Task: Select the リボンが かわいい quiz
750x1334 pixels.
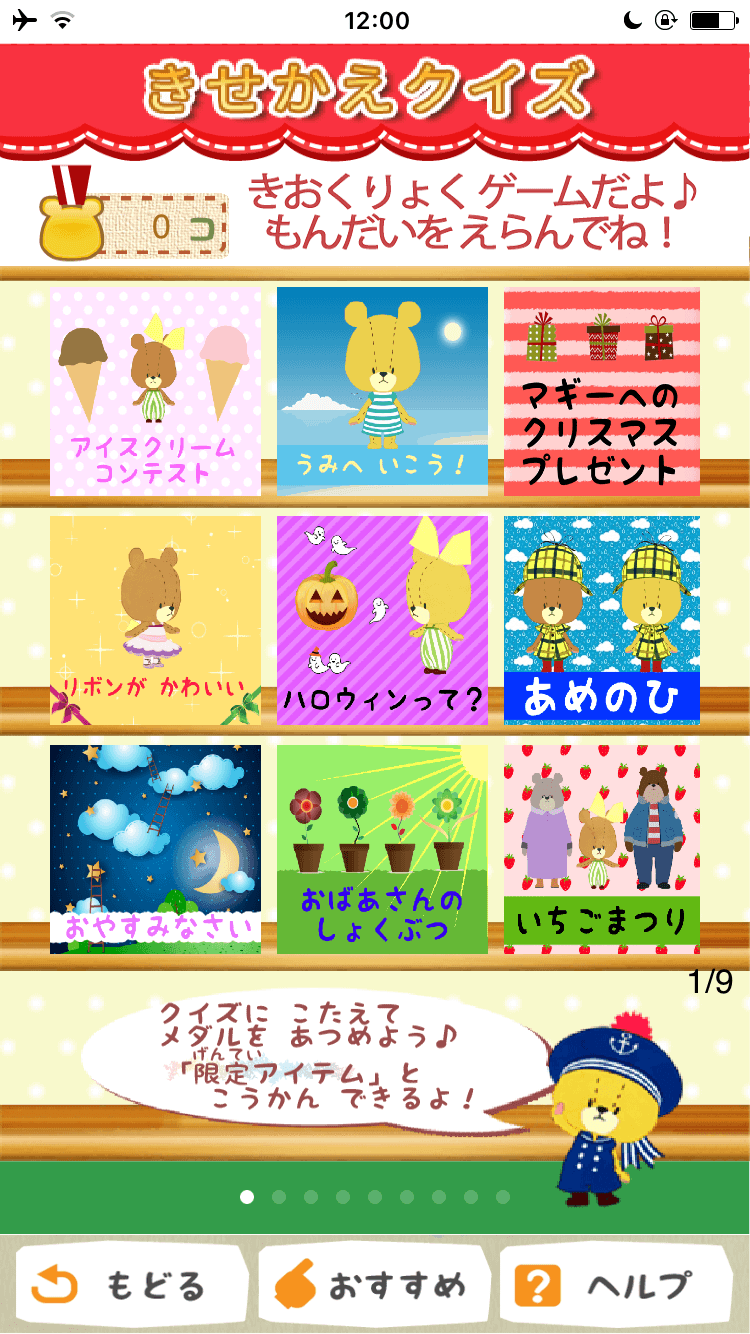Action: pyautogui.click(x=155, y=617)
